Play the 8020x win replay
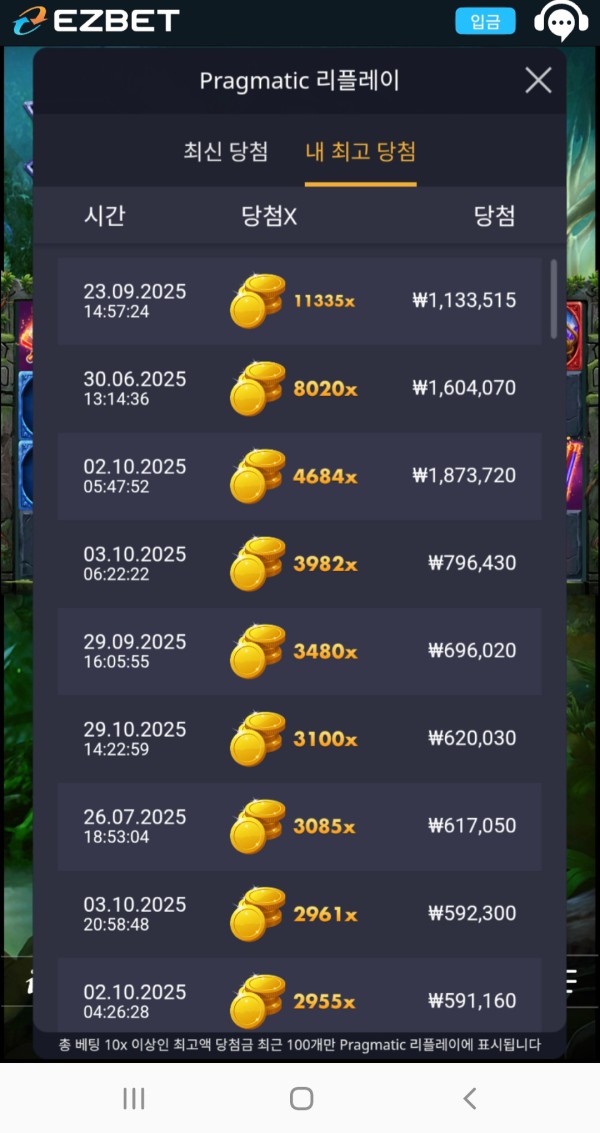 [299, 389]
